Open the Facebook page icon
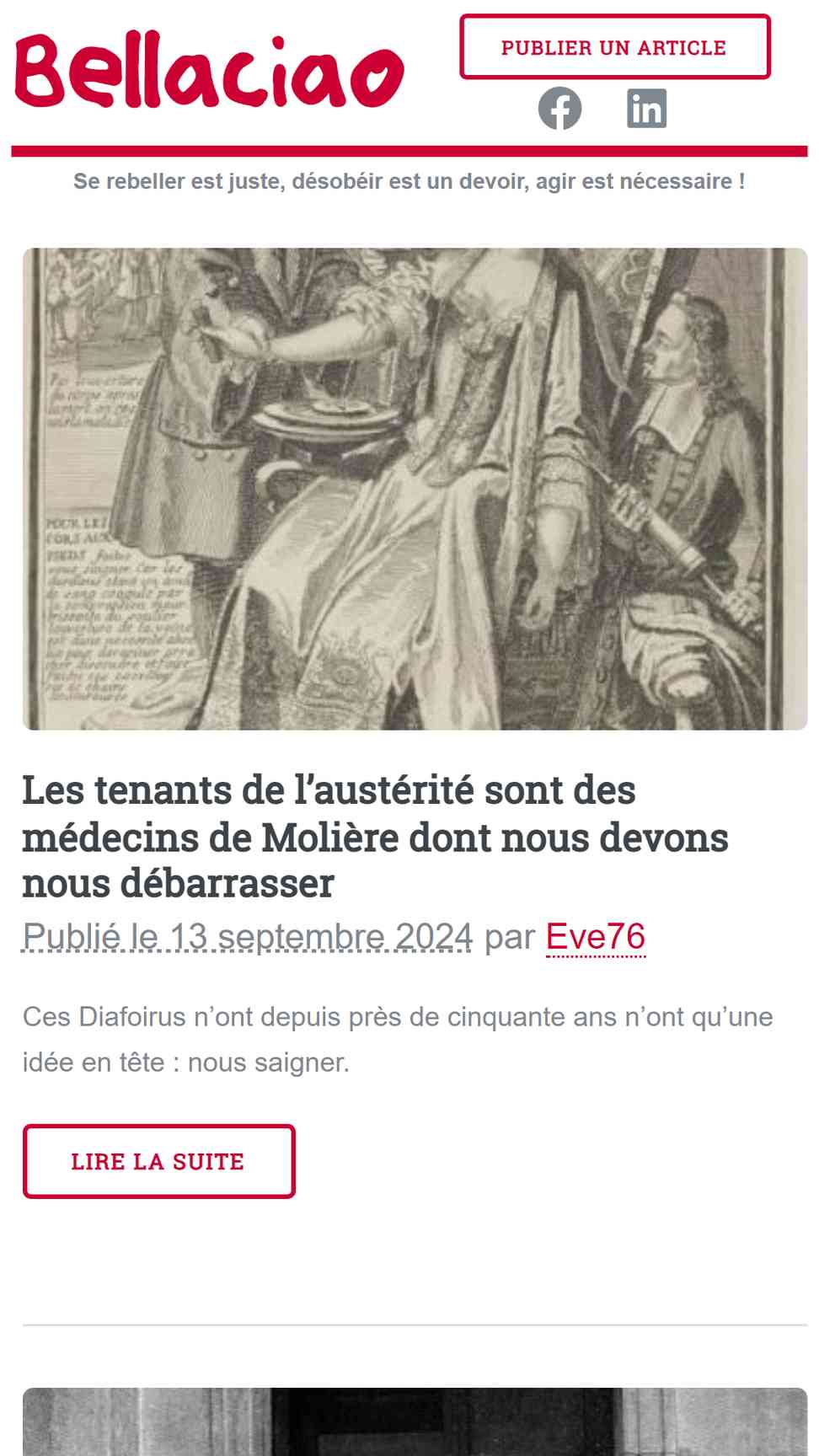The width and height of the screenshot is (819, 1456). [x=560, y=109]
